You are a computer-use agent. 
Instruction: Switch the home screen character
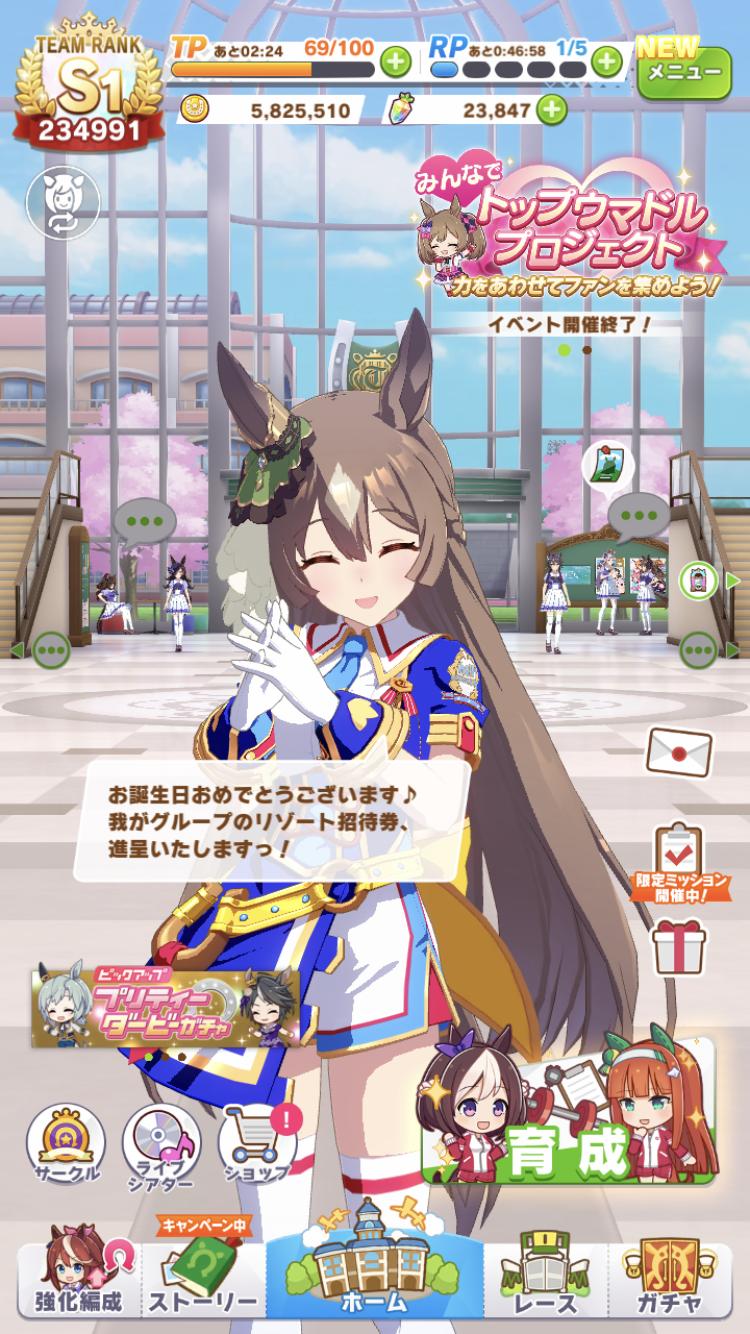62,204
